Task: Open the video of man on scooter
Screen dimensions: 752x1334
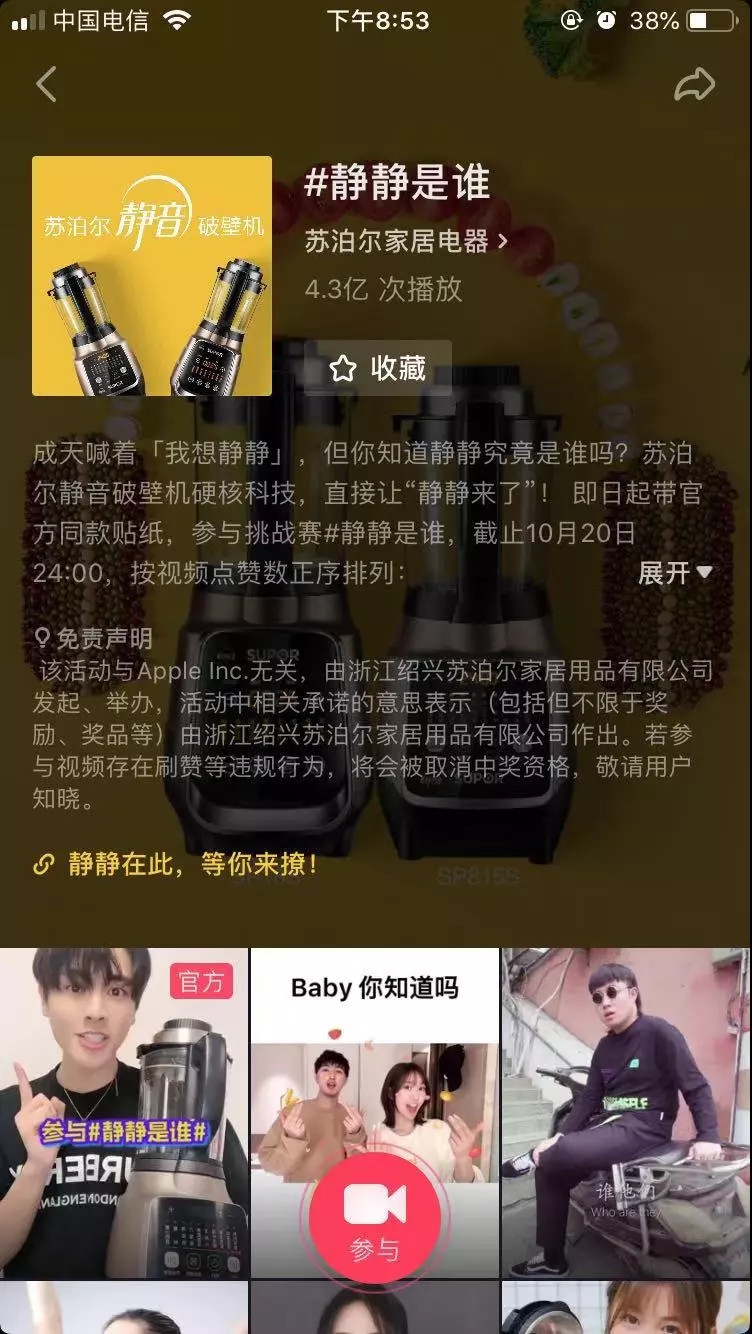Action: coord(626,1110)
